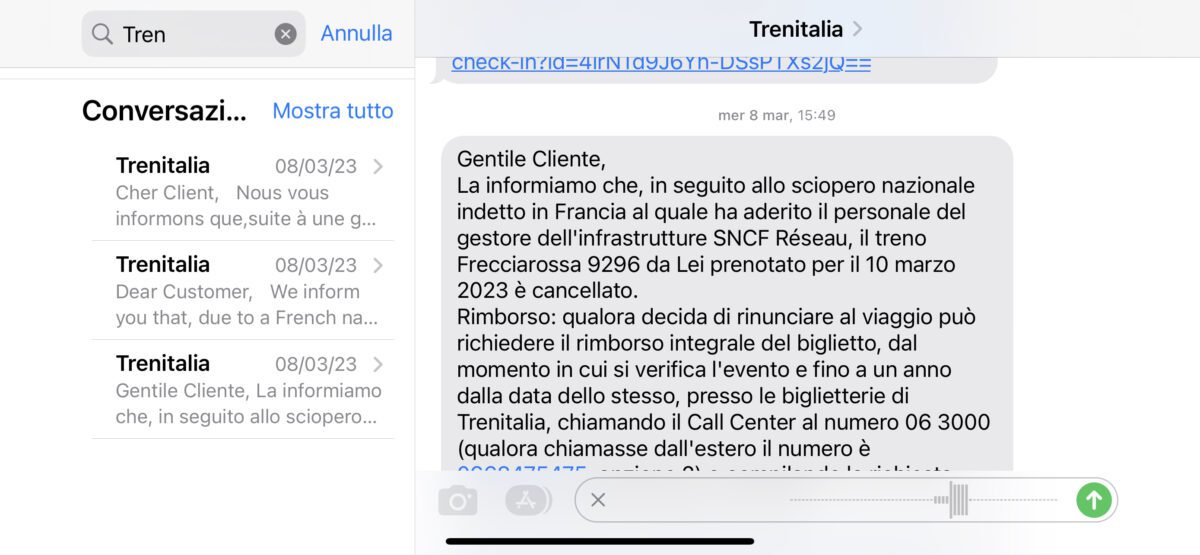Tap Mostra tutto to show all conversations
This screenshot has height=555, width=1200.
(x=333, y=111)
